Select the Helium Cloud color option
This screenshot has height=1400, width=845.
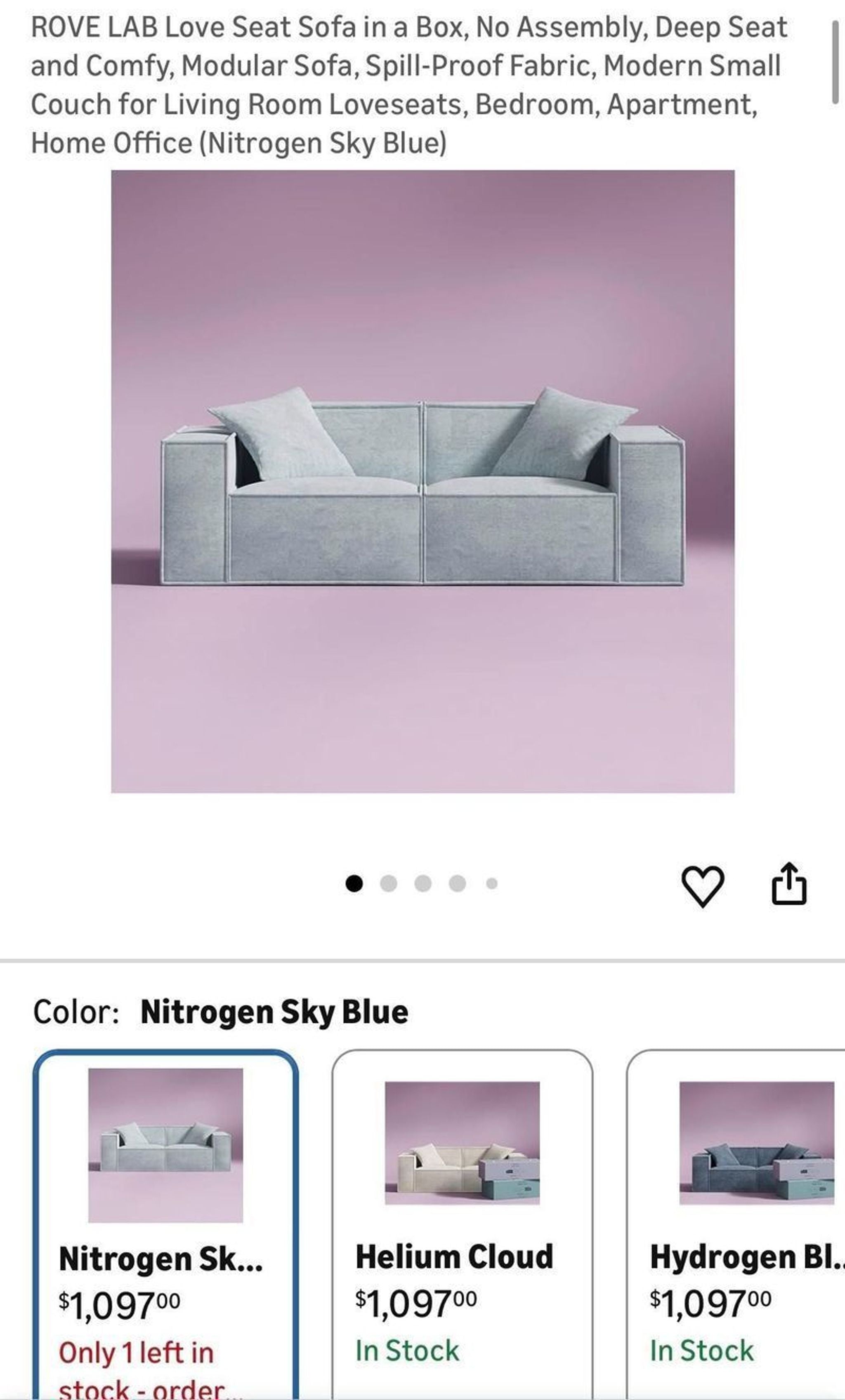click(462, 1221)
